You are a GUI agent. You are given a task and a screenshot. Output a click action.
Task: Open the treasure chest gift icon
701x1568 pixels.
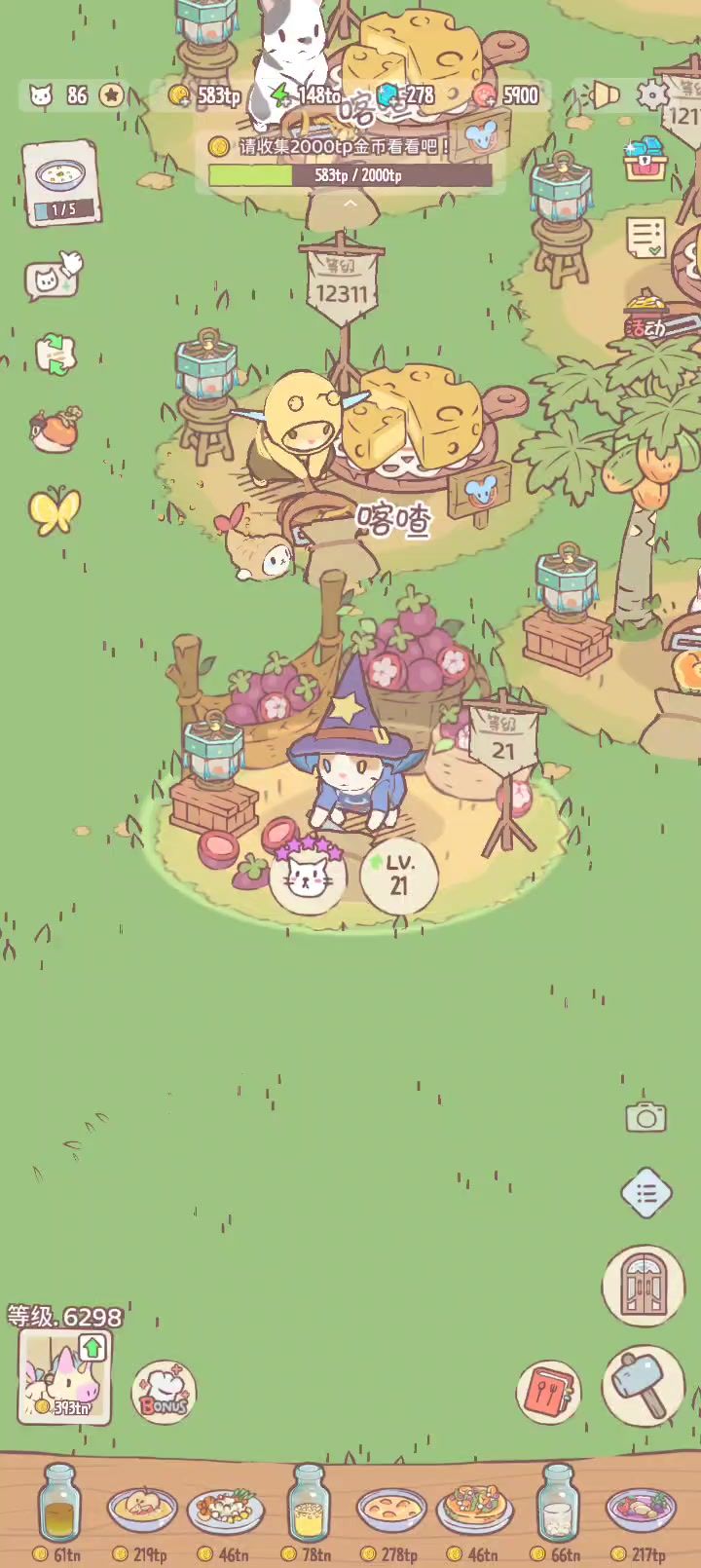click(644, 158)
